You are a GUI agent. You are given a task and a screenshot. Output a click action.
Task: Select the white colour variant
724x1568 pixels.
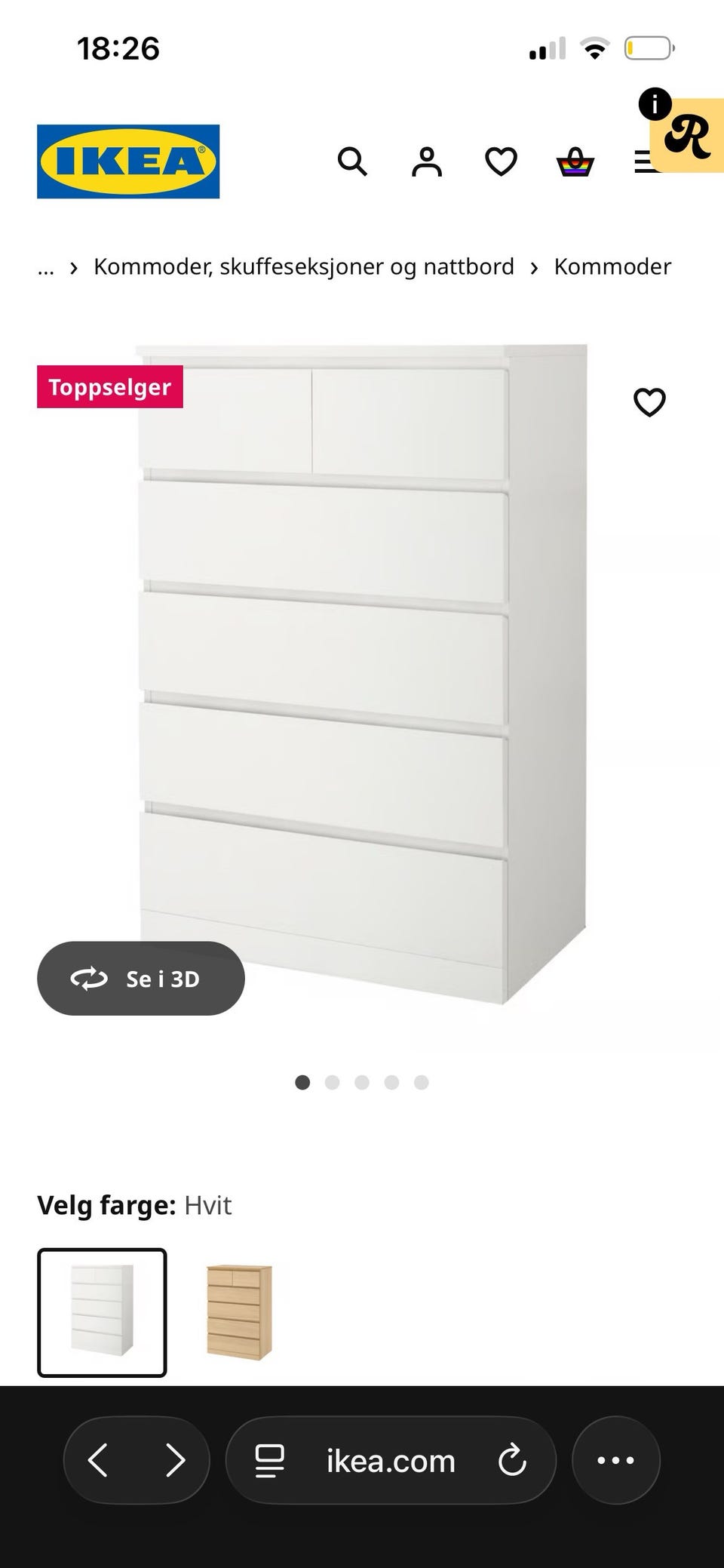coord(102,1312)
